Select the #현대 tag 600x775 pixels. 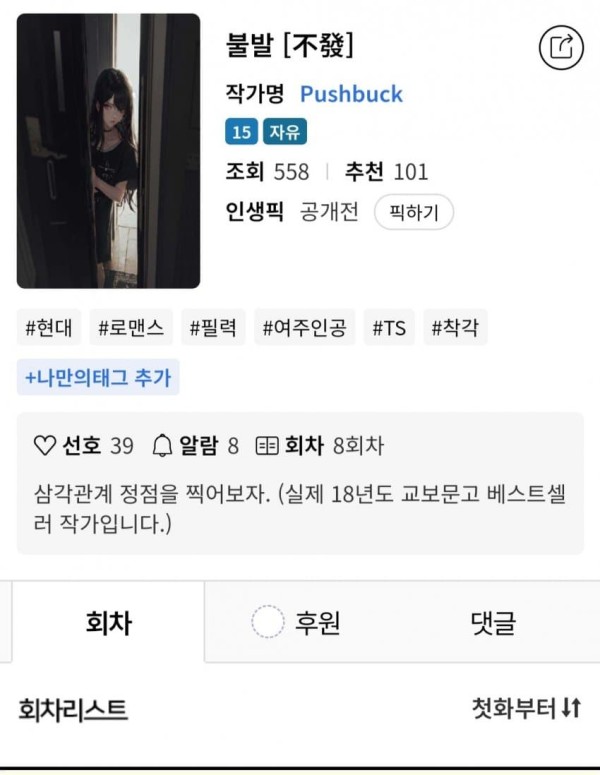pos(50,327)
